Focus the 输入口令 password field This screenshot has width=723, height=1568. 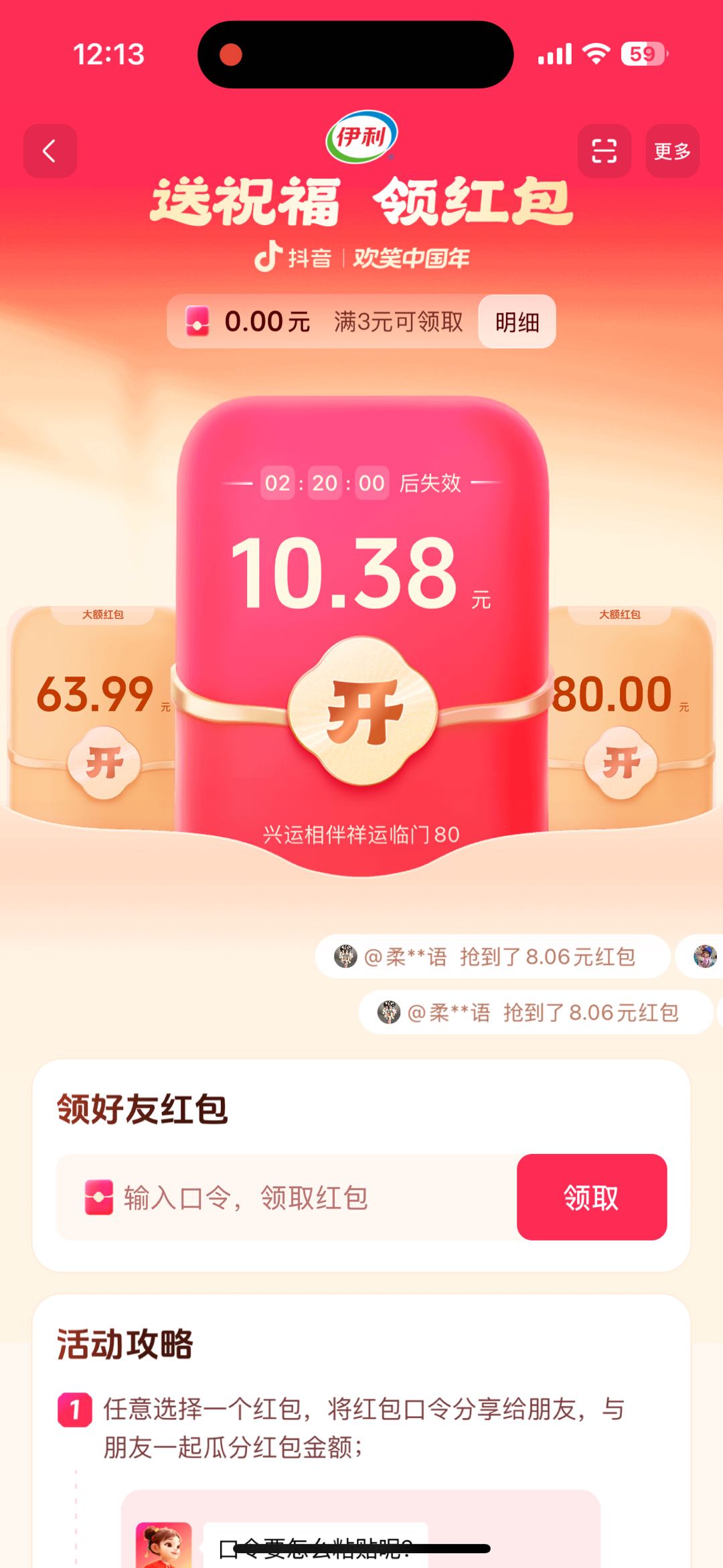point(288,1198)
